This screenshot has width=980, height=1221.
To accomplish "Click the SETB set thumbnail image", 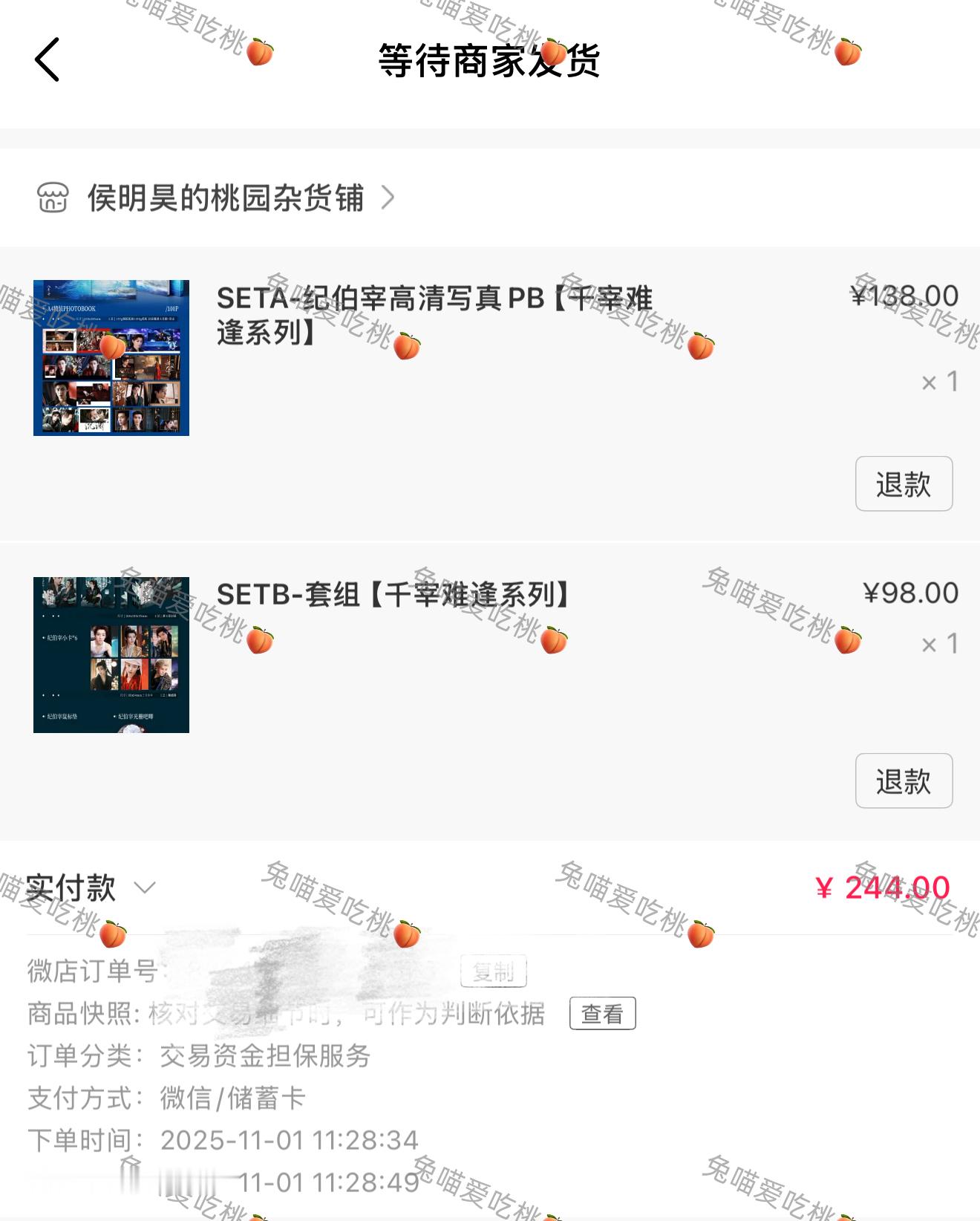I will (111, 652).
